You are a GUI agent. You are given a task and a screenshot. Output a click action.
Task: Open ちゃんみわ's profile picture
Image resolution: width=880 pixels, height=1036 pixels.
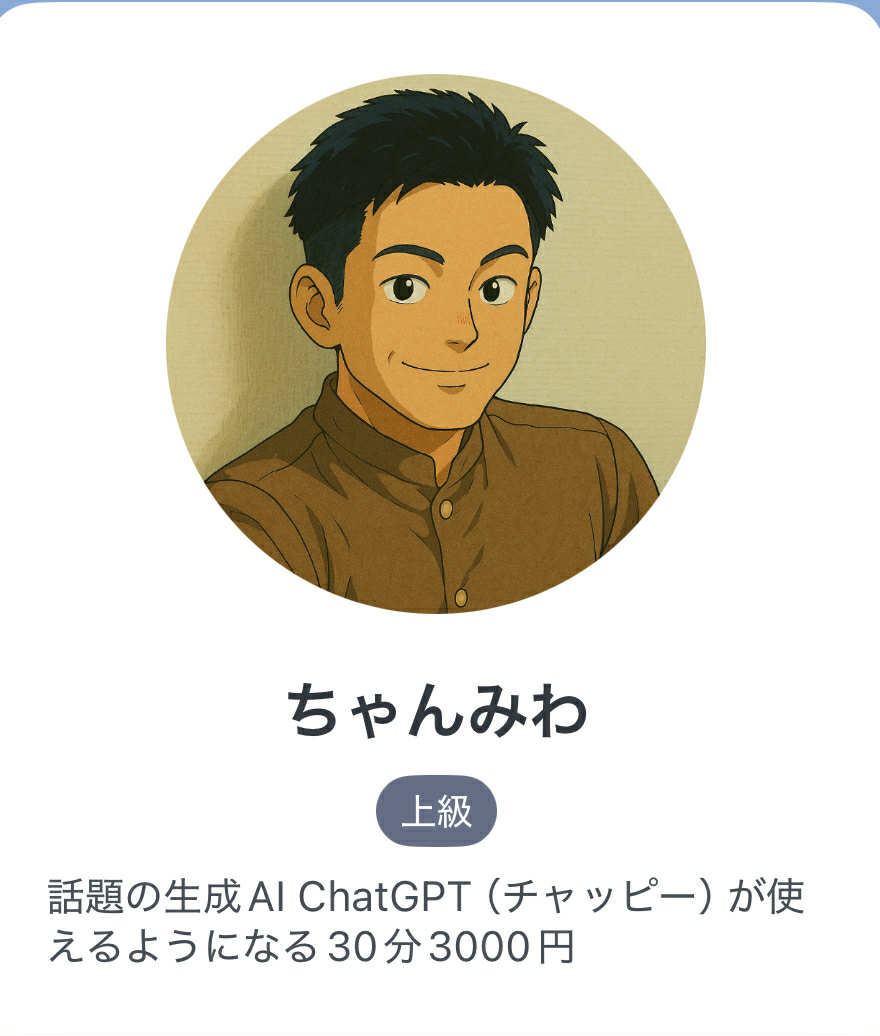pyautogui.click(x=436, y=343)
